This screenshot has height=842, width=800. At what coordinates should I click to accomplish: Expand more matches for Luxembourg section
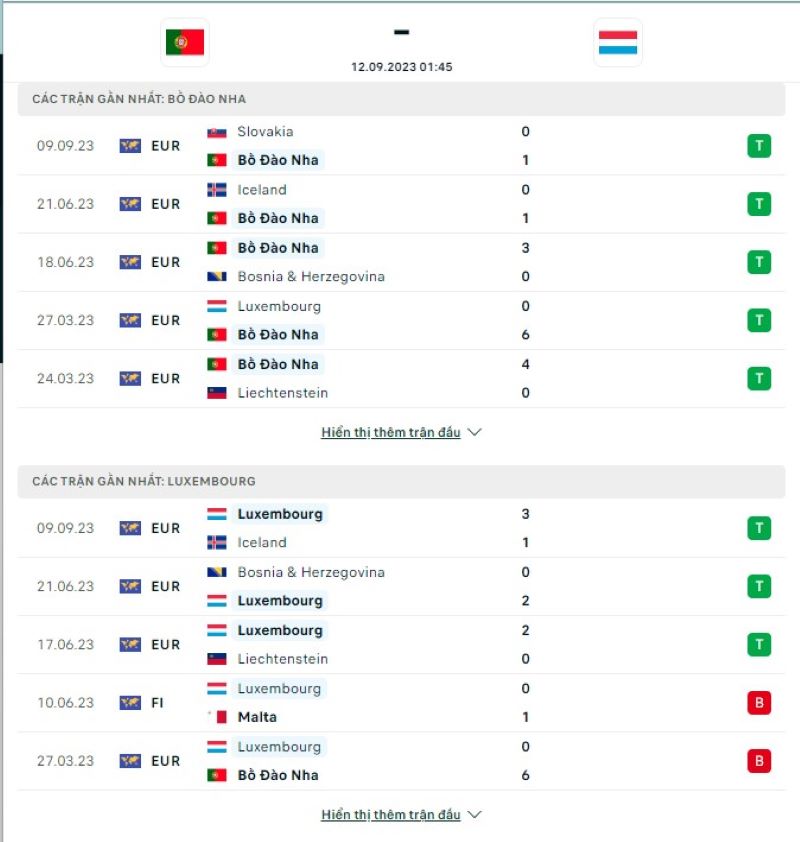[x=390, y=815]
